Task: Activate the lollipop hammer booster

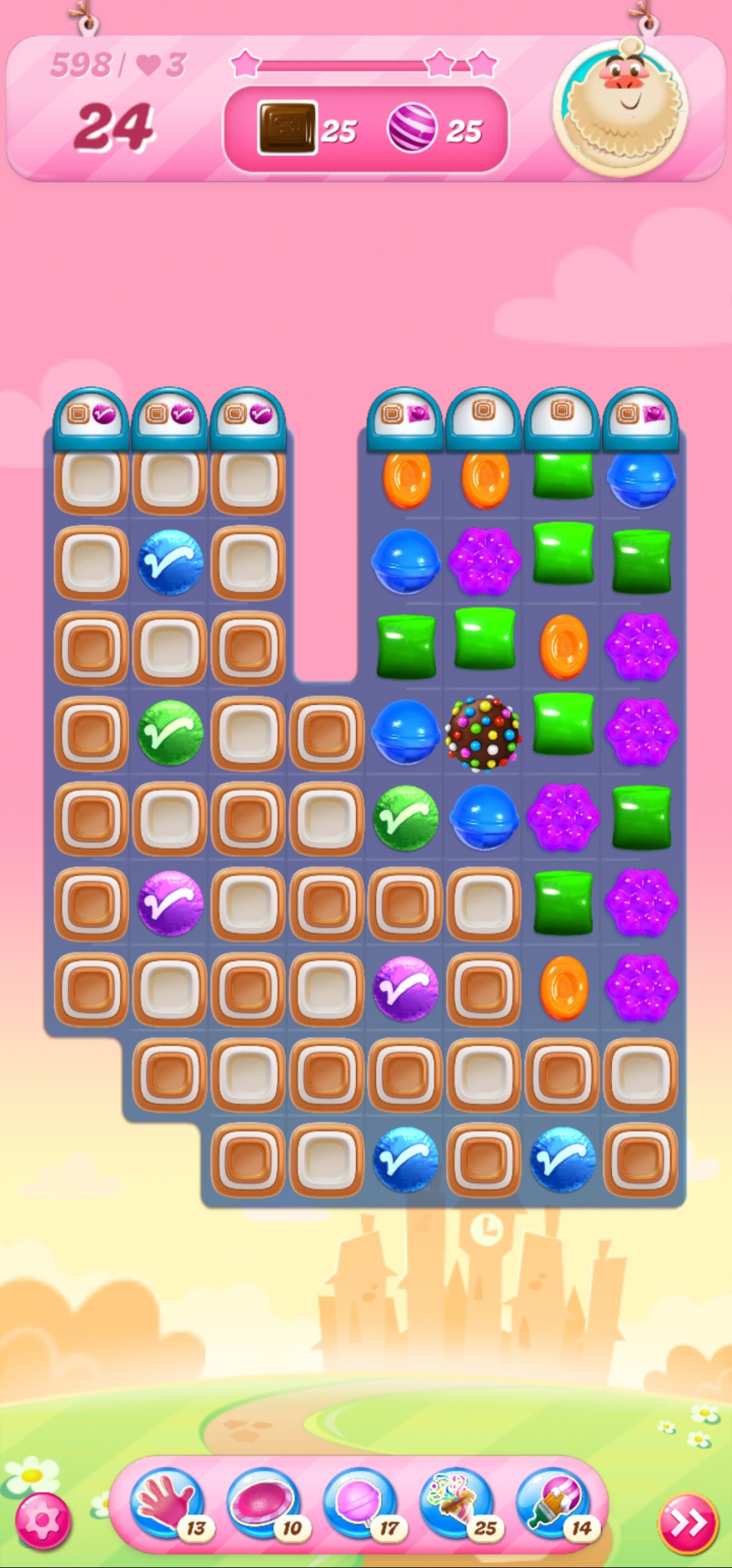Action: pos(360,1504)
